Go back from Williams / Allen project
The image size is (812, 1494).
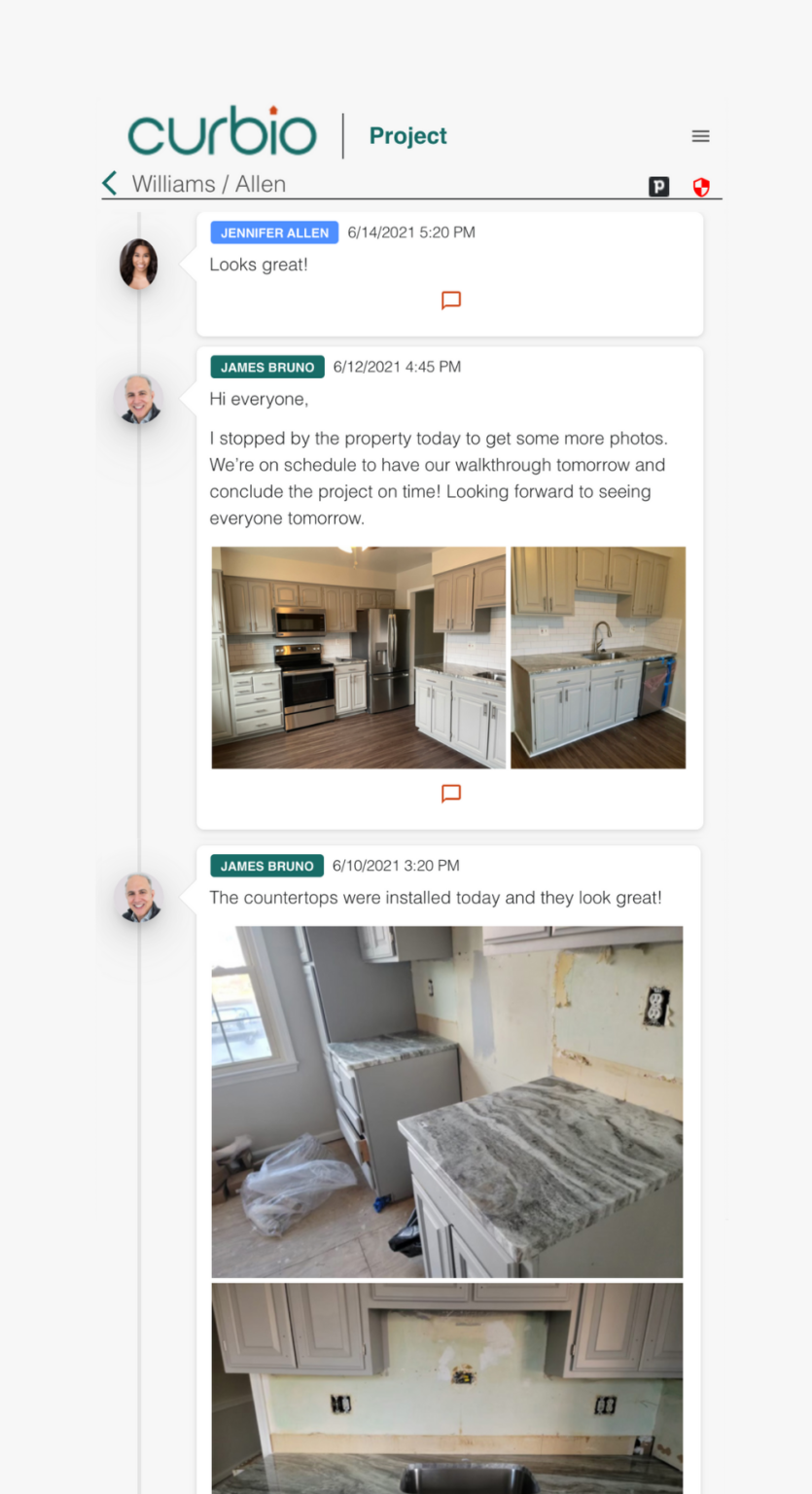110,183
